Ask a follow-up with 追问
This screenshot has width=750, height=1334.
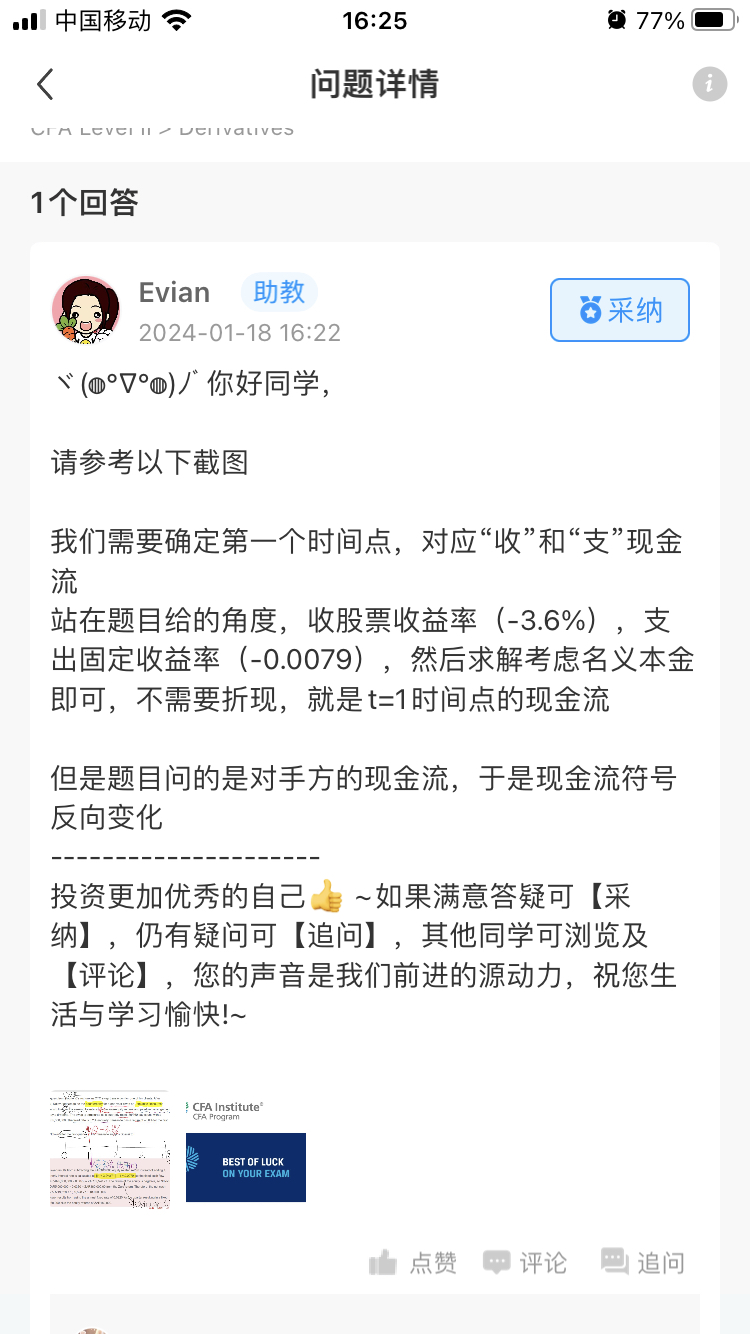[x=643, y=1263]
